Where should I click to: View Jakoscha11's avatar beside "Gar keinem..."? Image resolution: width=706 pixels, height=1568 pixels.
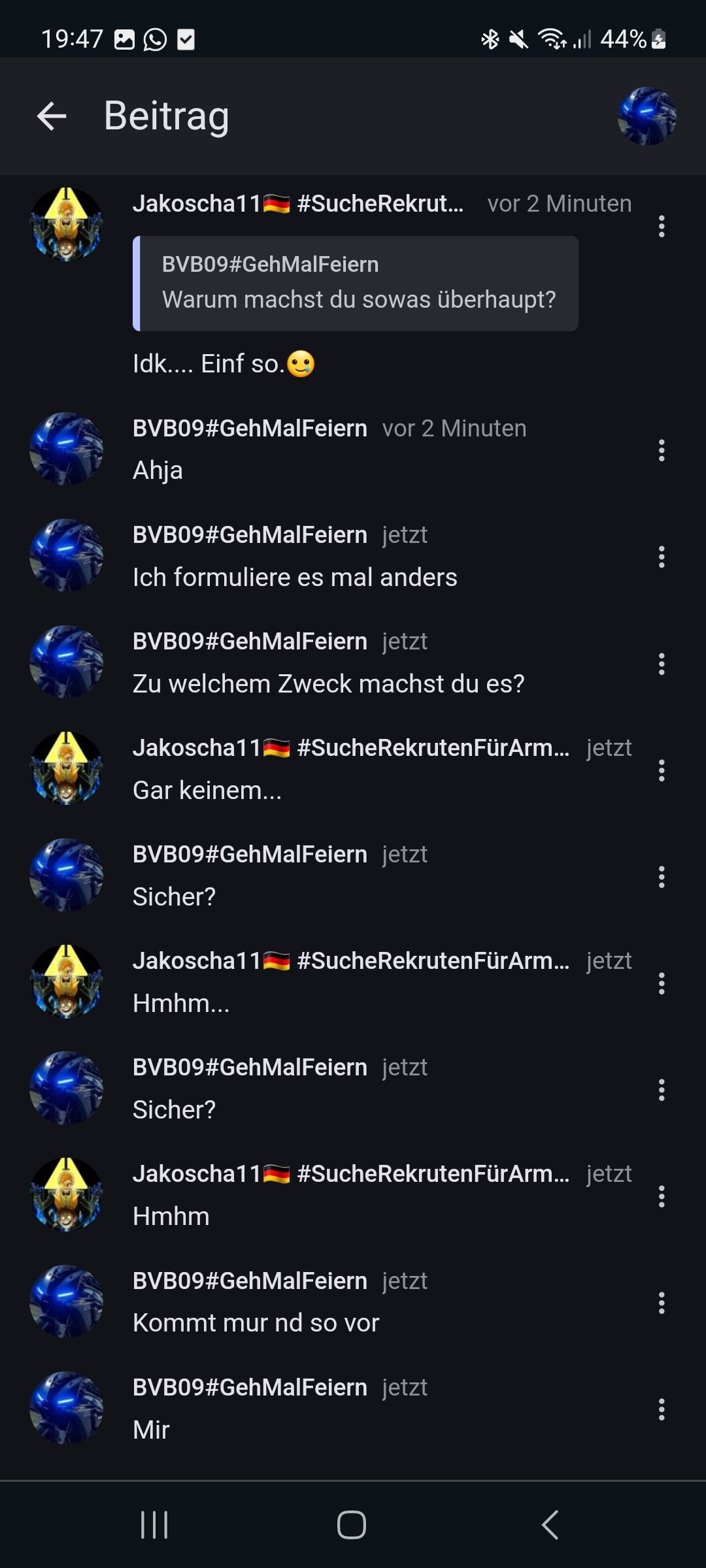[66, 768]
